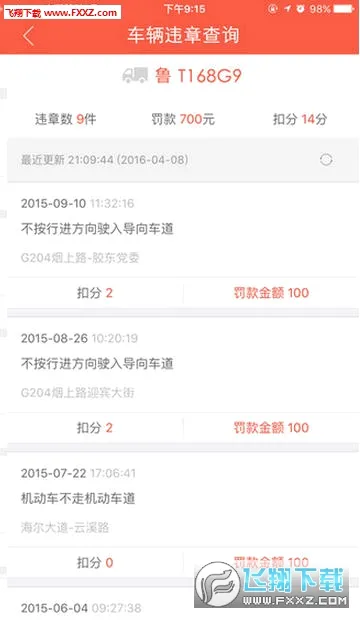Refresh the latest update time

(x=326, y=160)
